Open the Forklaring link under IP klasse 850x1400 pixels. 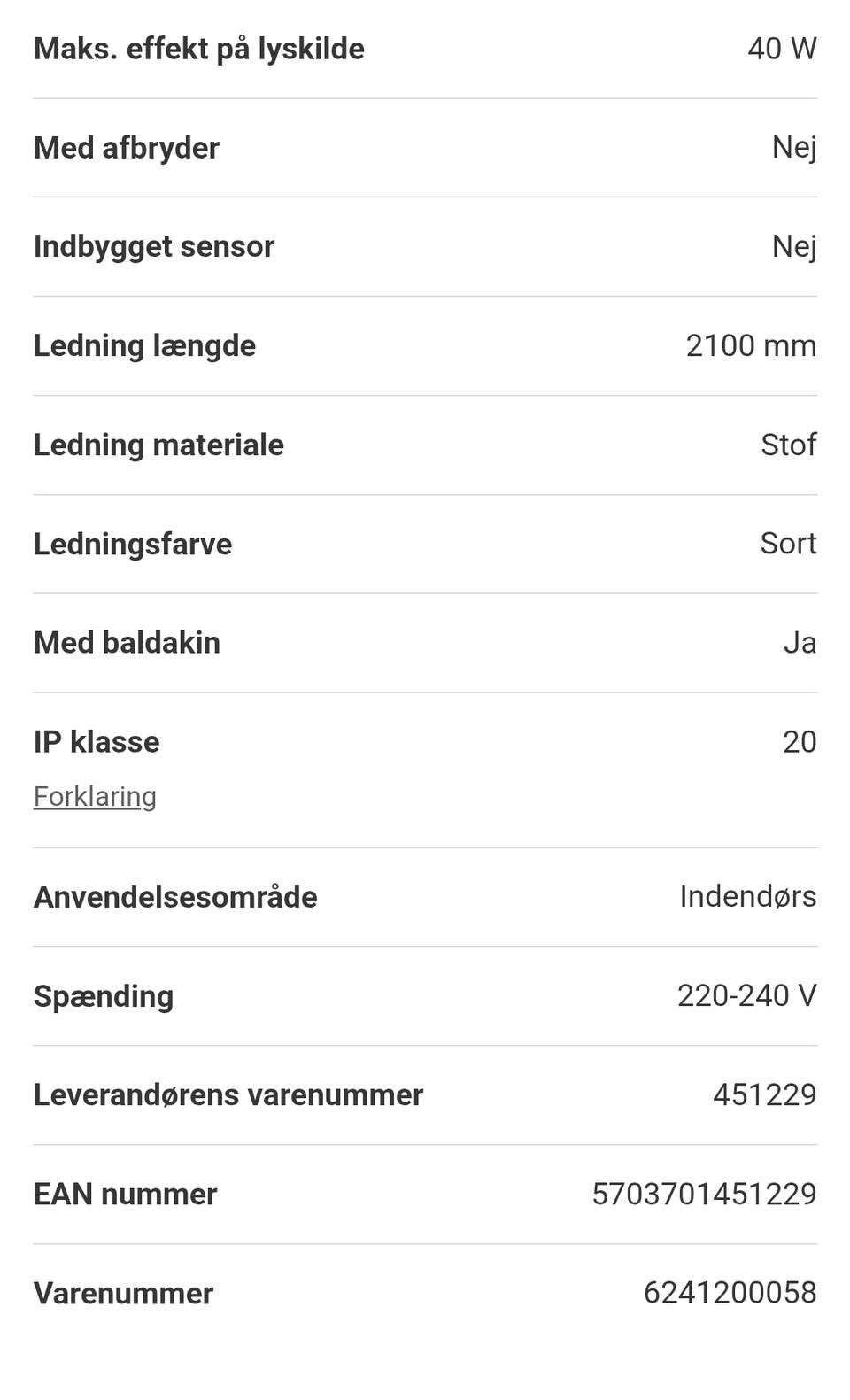pos(95,796)
